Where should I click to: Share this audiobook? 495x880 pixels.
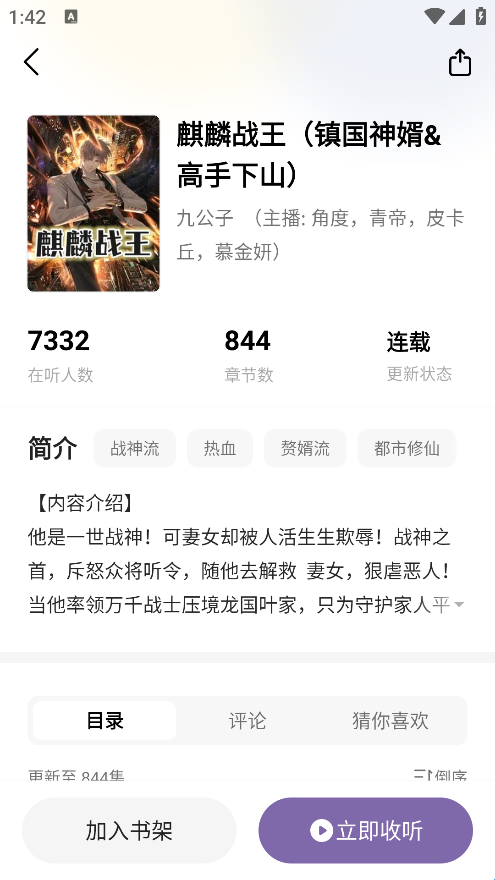(460, 62)
